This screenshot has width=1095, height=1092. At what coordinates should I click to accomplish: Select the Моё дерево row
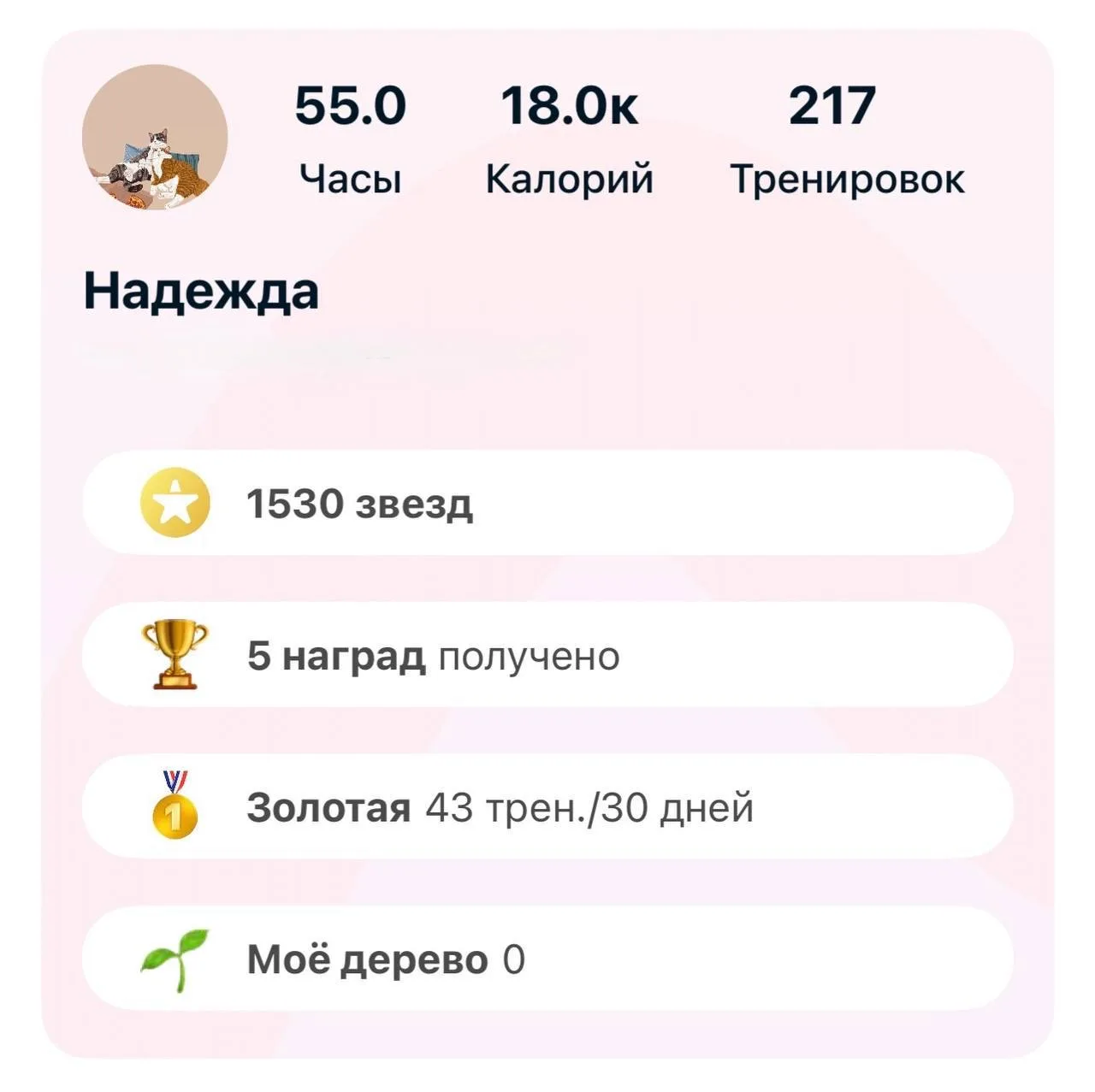point(547,959)
